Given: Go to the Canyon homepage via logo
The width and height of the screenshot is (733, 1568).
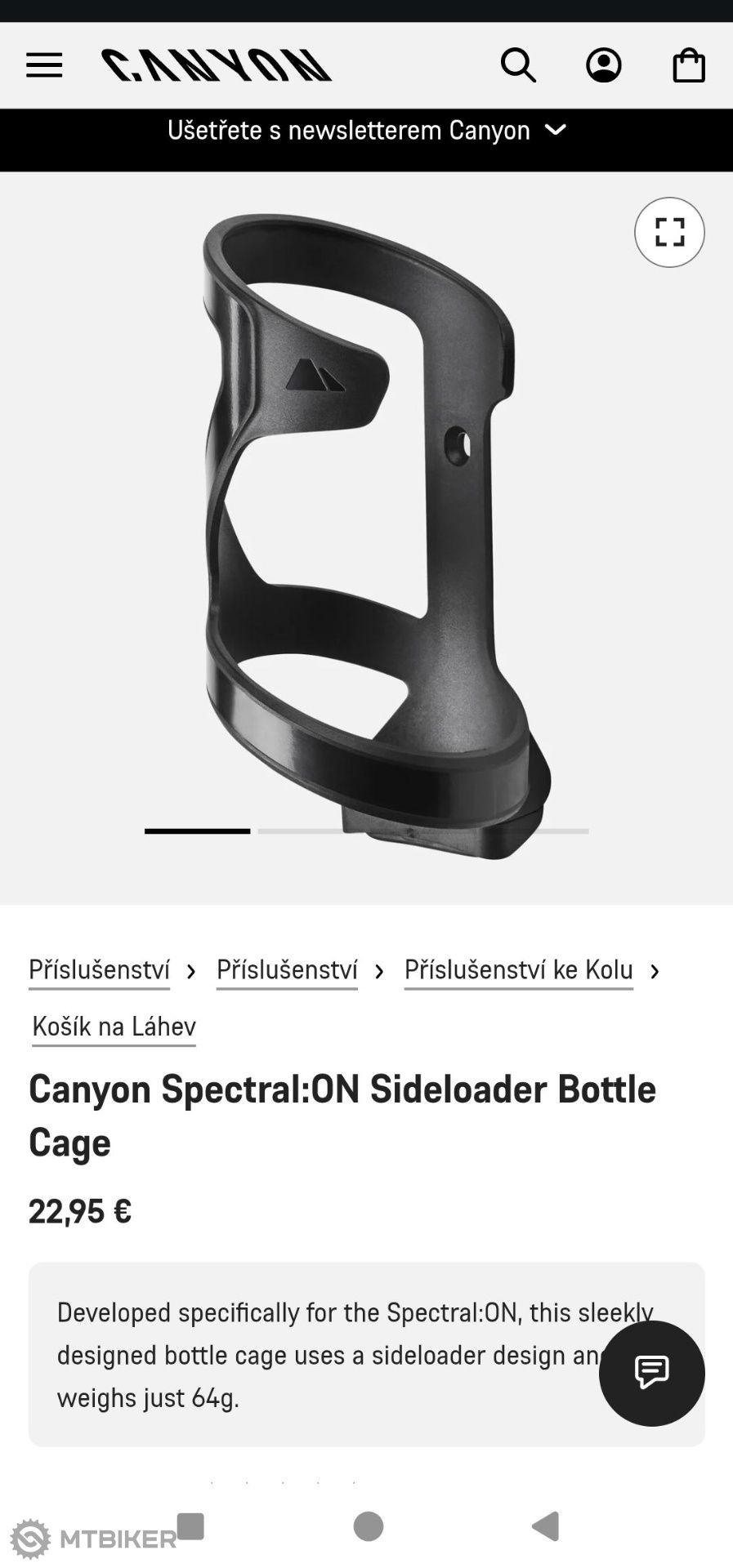Looking at the screenshot, I should [217, 65].
